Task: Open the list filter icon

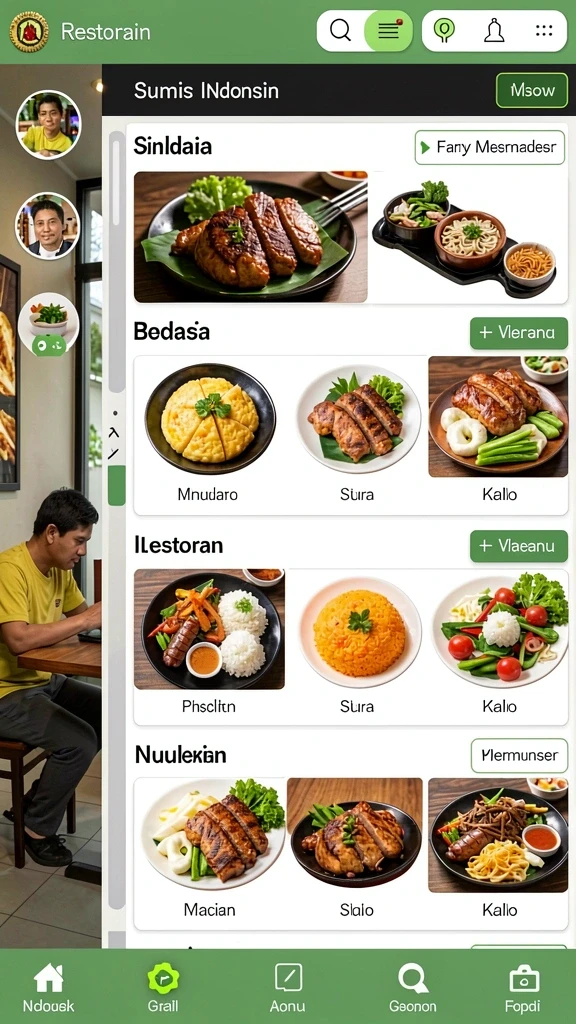Action: 388,31
